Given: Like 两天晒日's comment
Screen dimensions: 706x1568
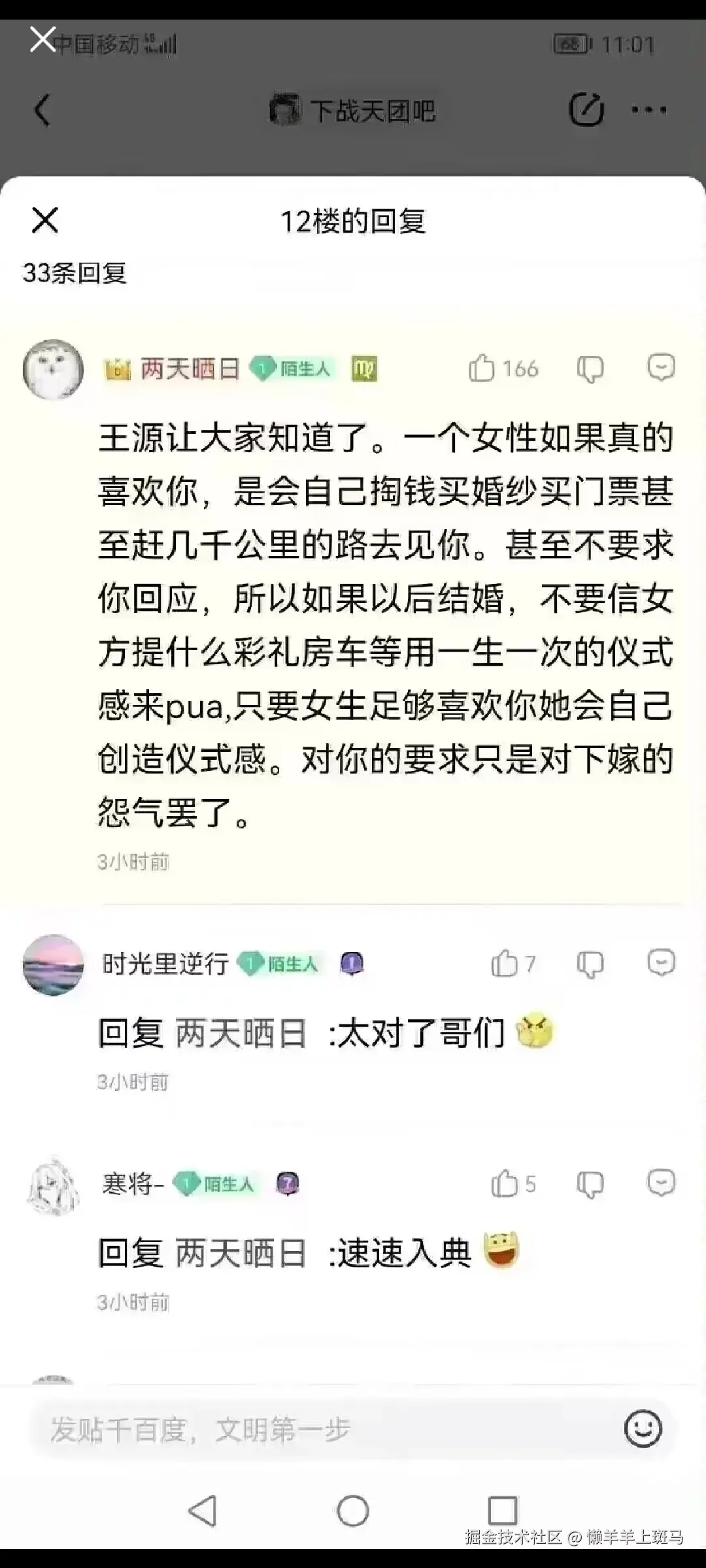Looking at the screenshot, I should [x=482, y=368].
